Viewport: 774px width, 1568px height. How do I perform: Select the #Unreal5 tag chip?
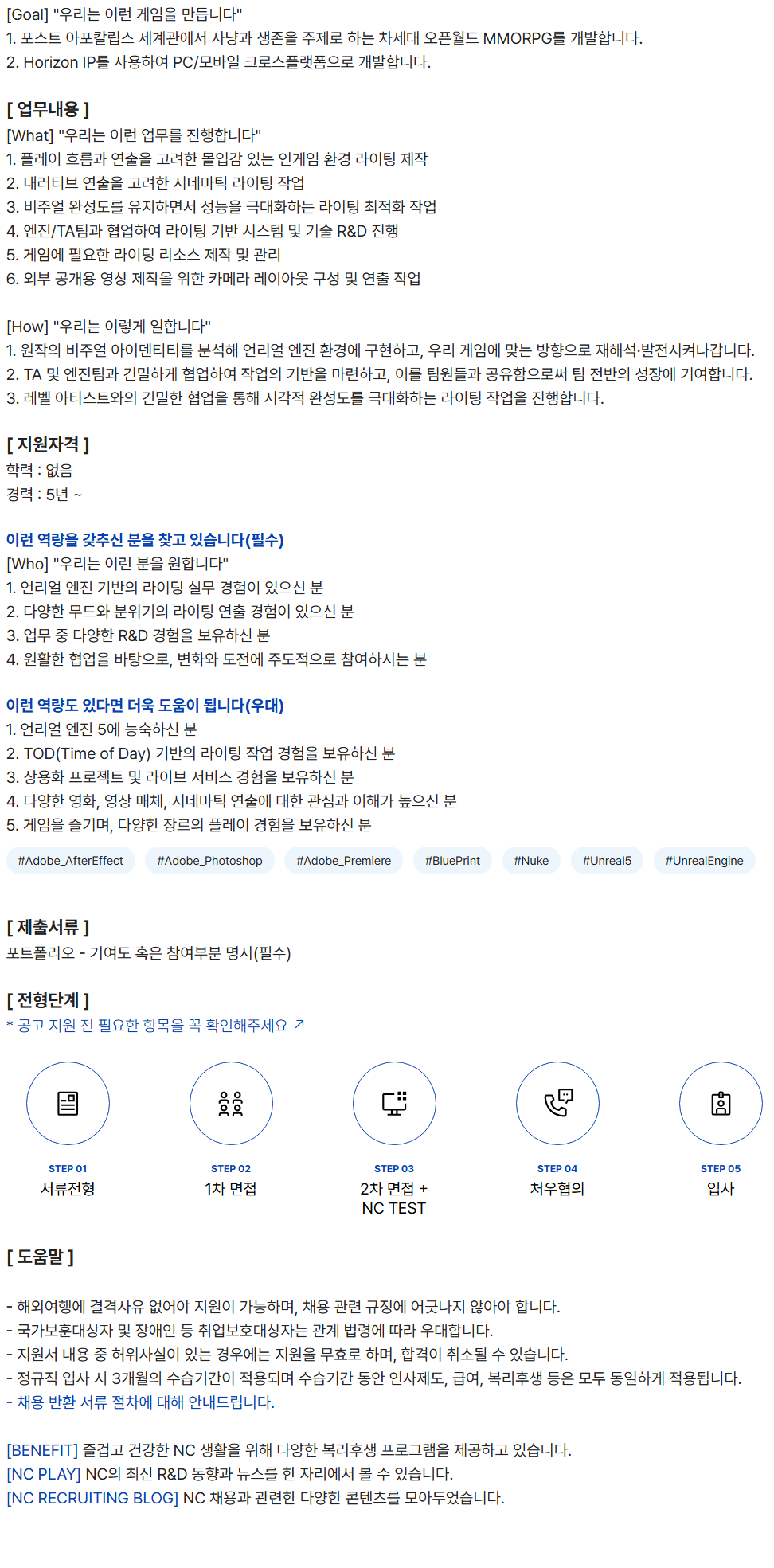point(607,860)
